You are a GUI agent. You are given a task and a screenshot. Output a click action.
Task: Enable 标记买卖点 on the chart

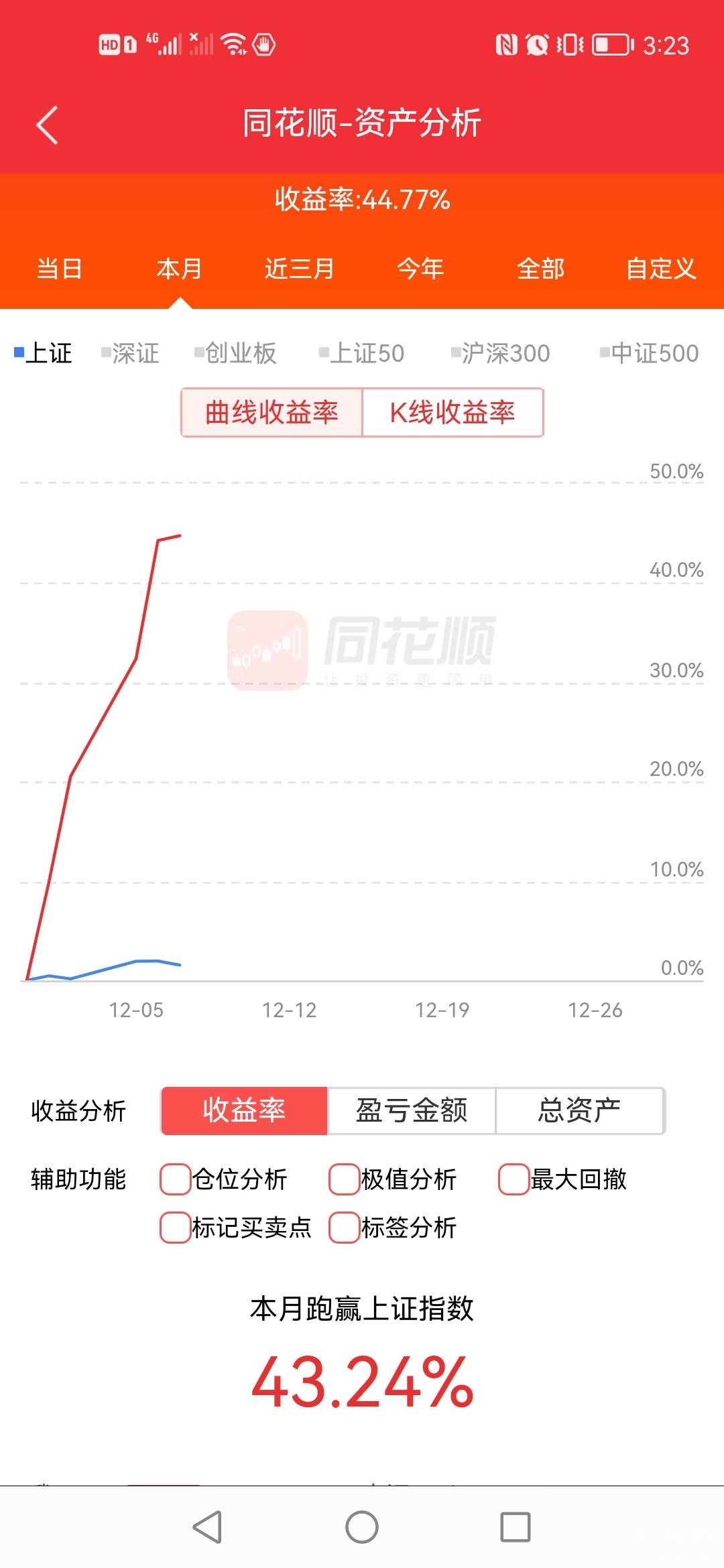tap(176, 1228)
